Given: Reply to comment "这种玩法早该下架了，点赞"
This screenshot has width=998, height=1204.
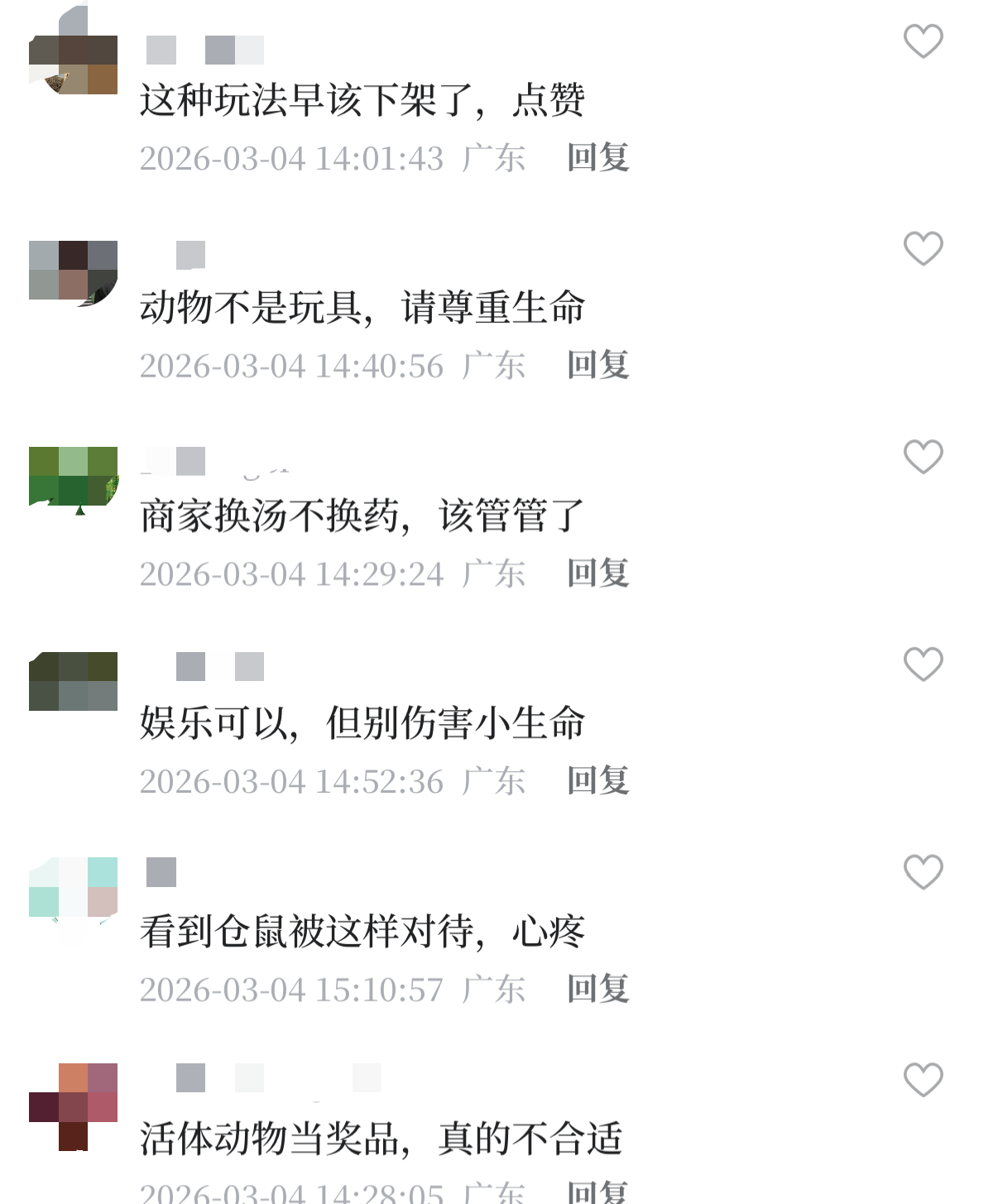Looking at the screenshot, I should pyautogui.click(x=597, y=157).
